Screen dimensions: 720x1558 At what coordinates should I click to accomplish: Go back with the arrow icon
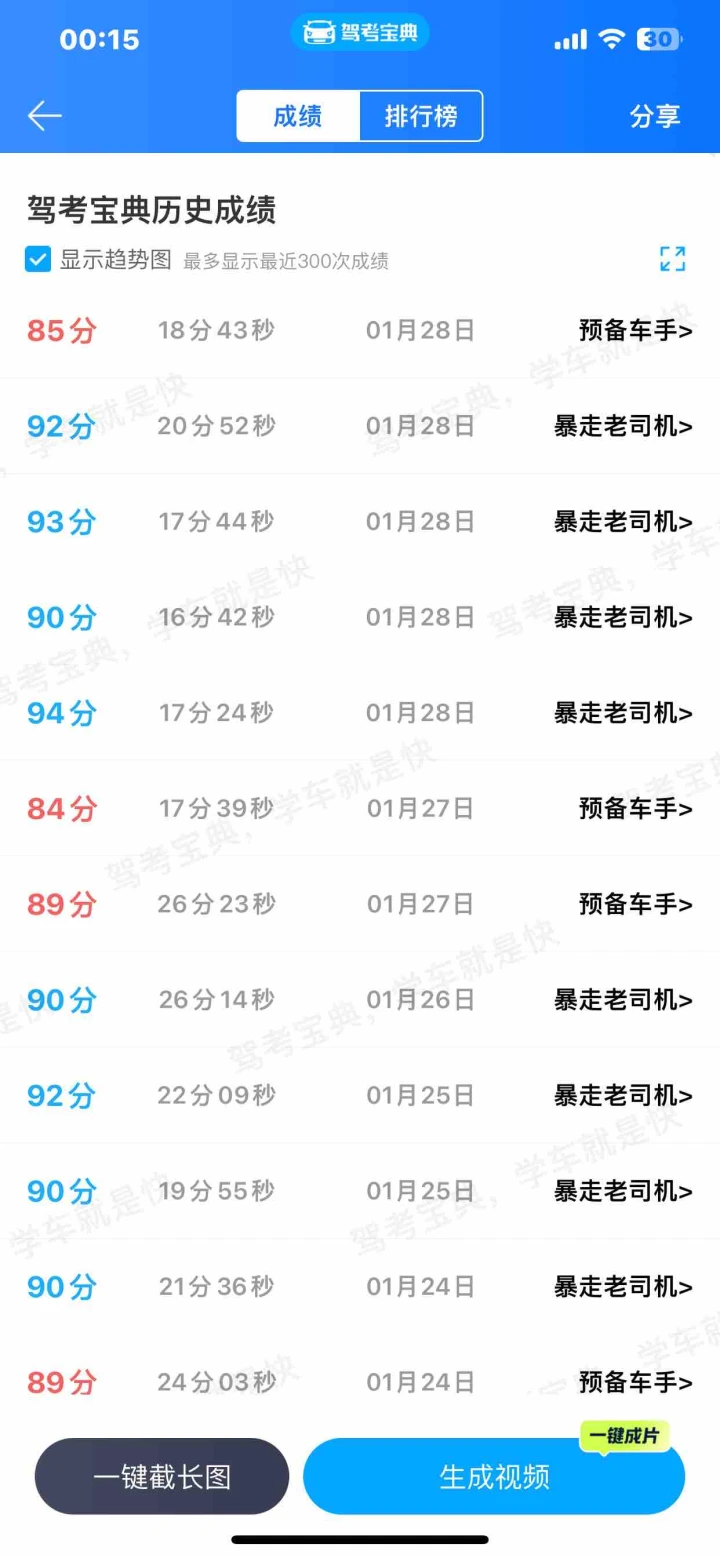(45, 116)
